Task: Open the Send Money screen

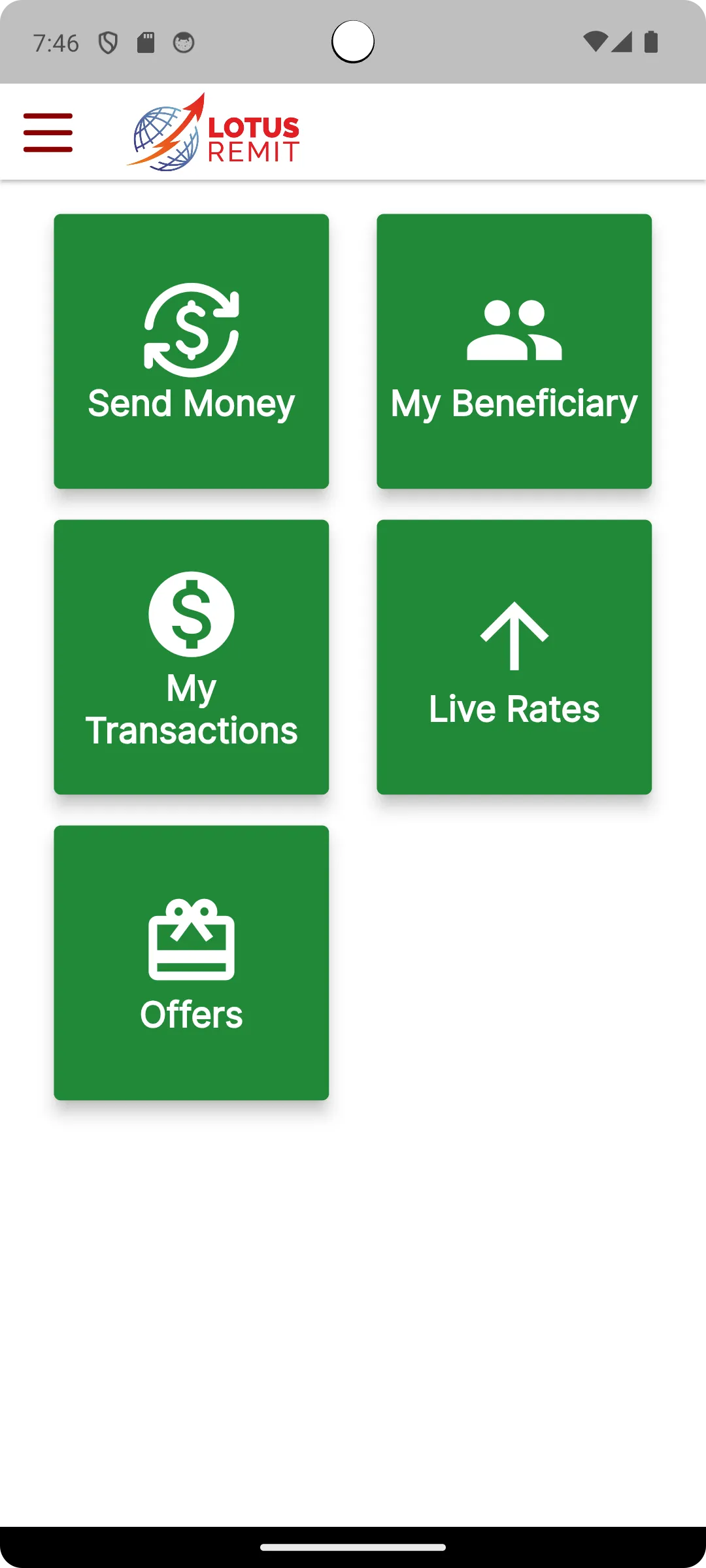Action: (190, 351)
